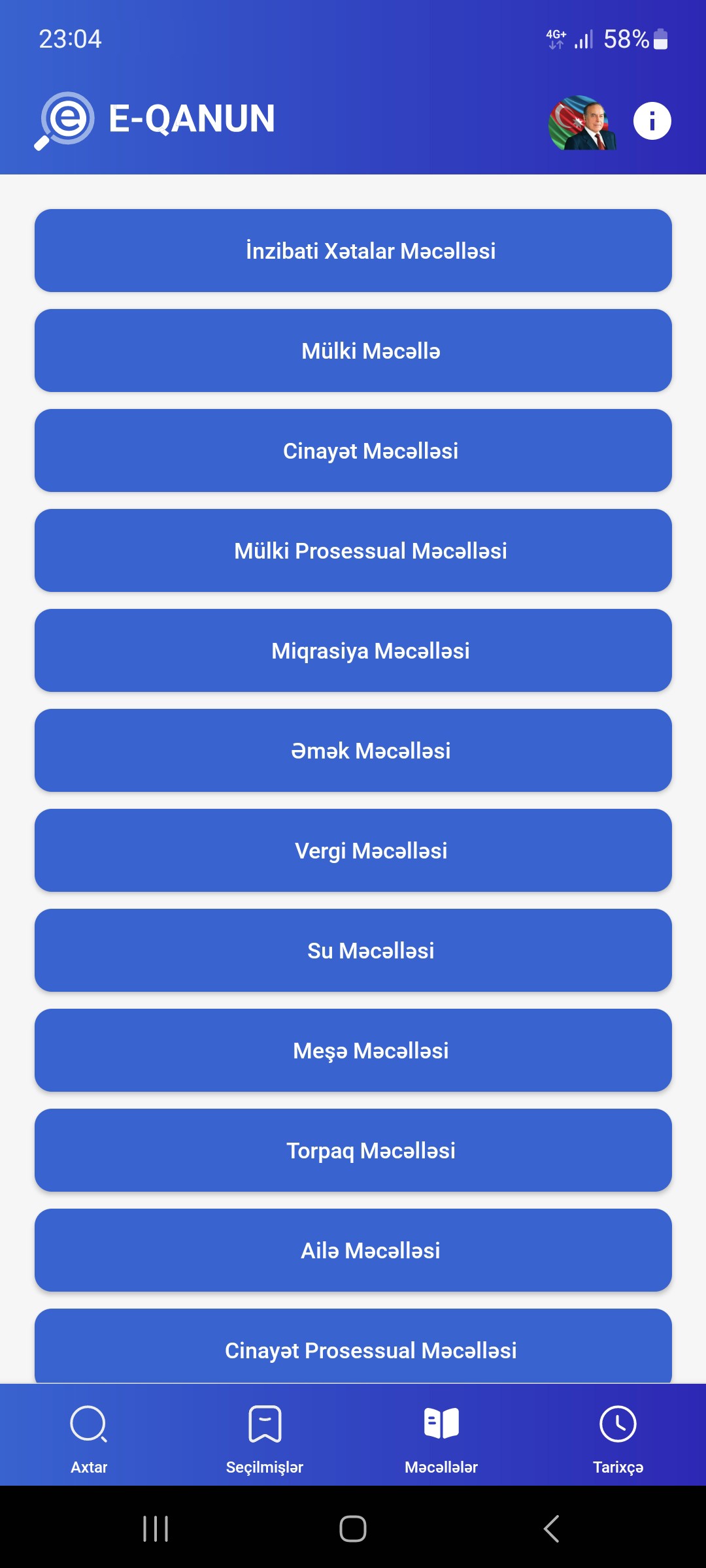Screen dimensions: 706x1568
Task: Open Əmək Məcəlləsi
Action: 353,751
